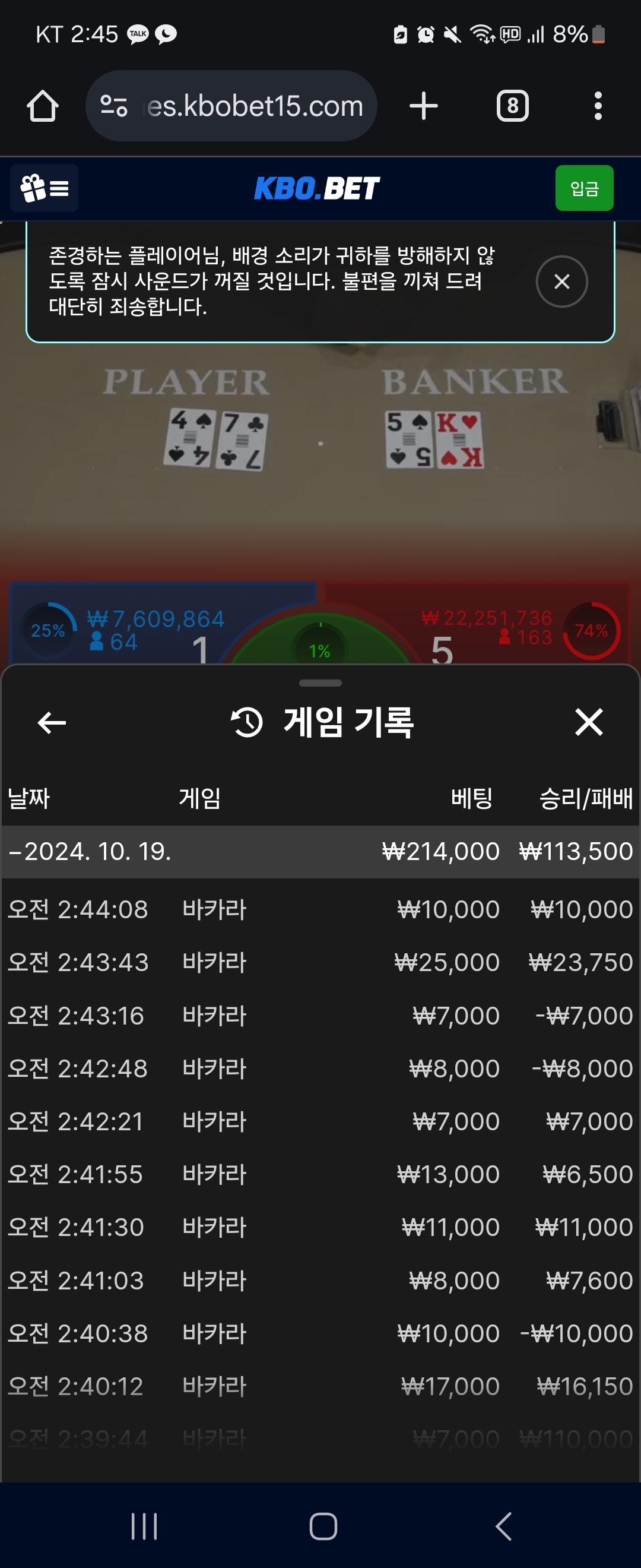This screenshot has height=1568, width=641.
Task: View the 오전 2:43:16 baccarat record
Action: (320, 1015)
